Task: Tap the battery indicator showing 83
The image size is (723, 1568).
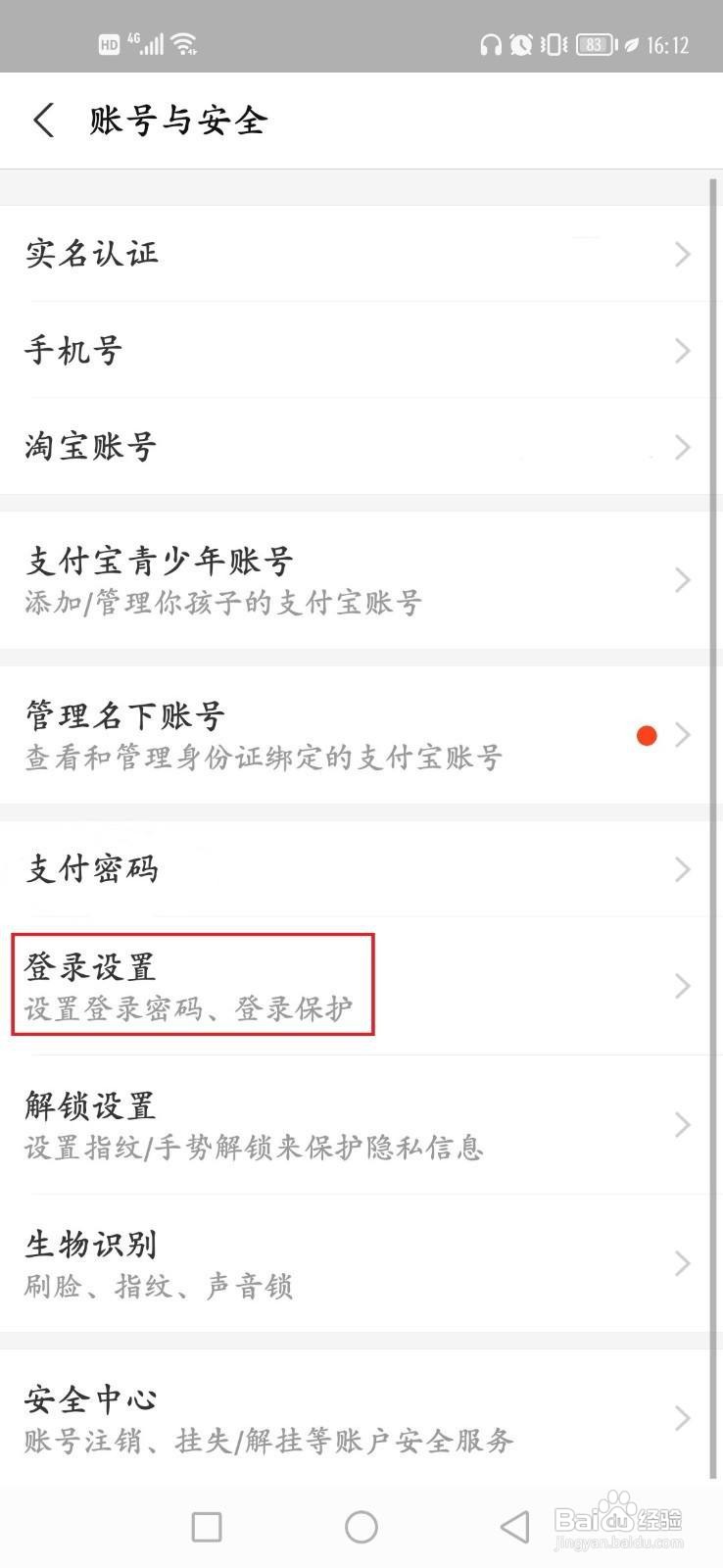Action: (593, 45)
